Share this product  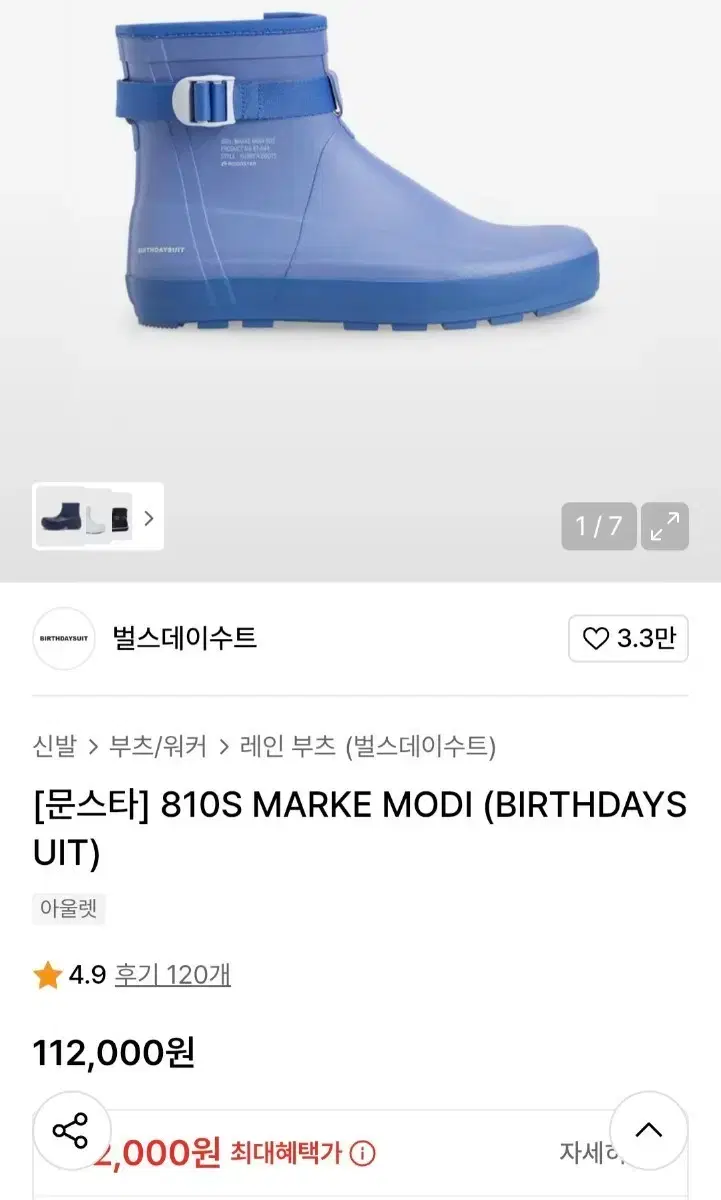(x=71, y=1131)
